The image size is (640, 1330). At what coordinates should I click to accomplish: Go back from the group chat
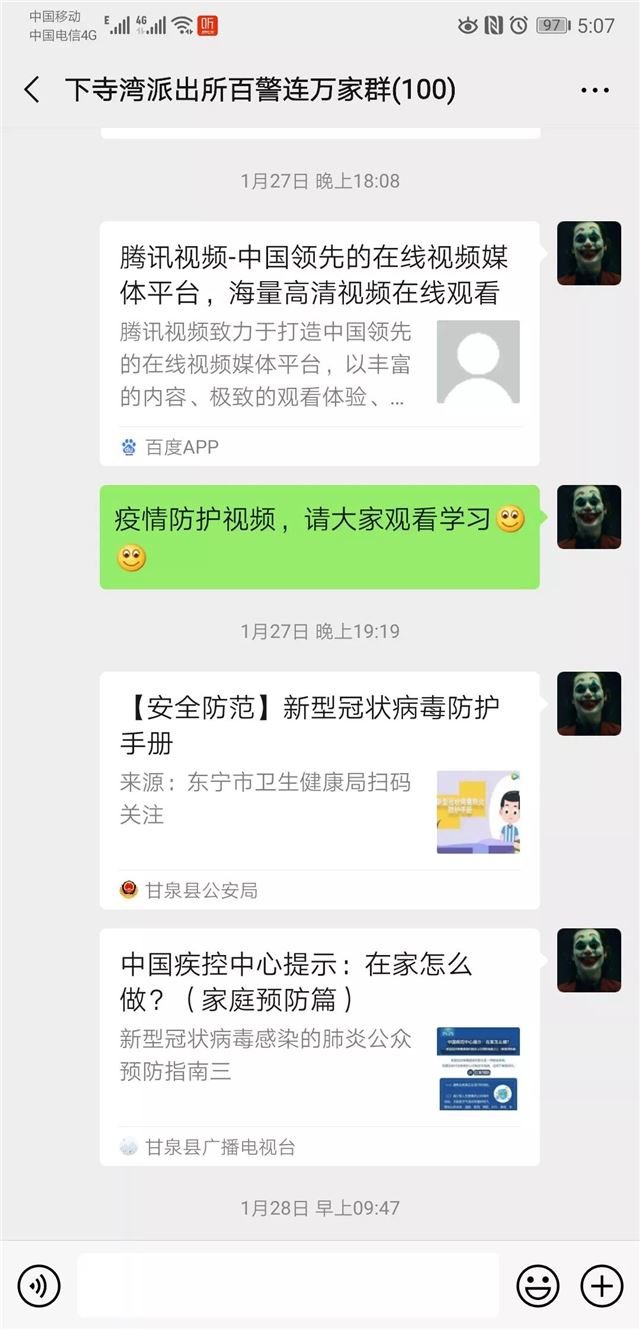pos(32,90)
